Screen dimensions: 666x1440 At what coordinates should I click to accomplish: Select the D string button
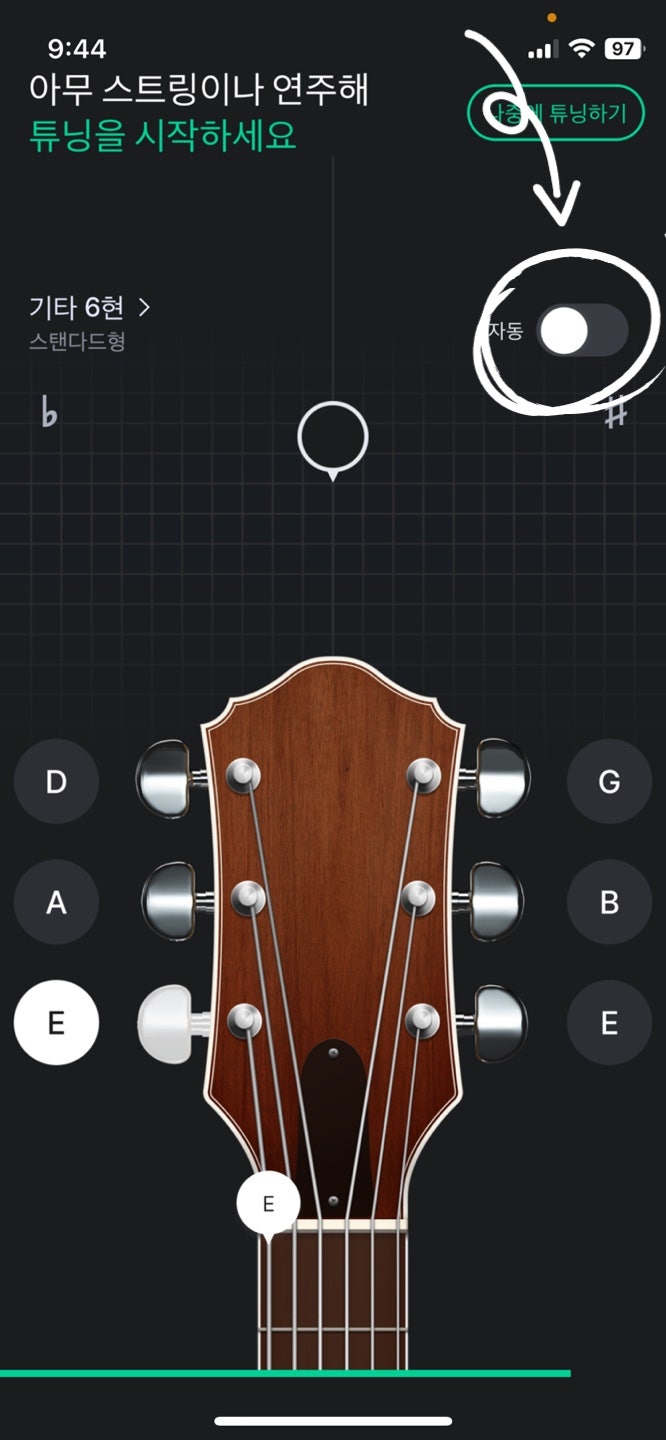[x=56, y=782]
